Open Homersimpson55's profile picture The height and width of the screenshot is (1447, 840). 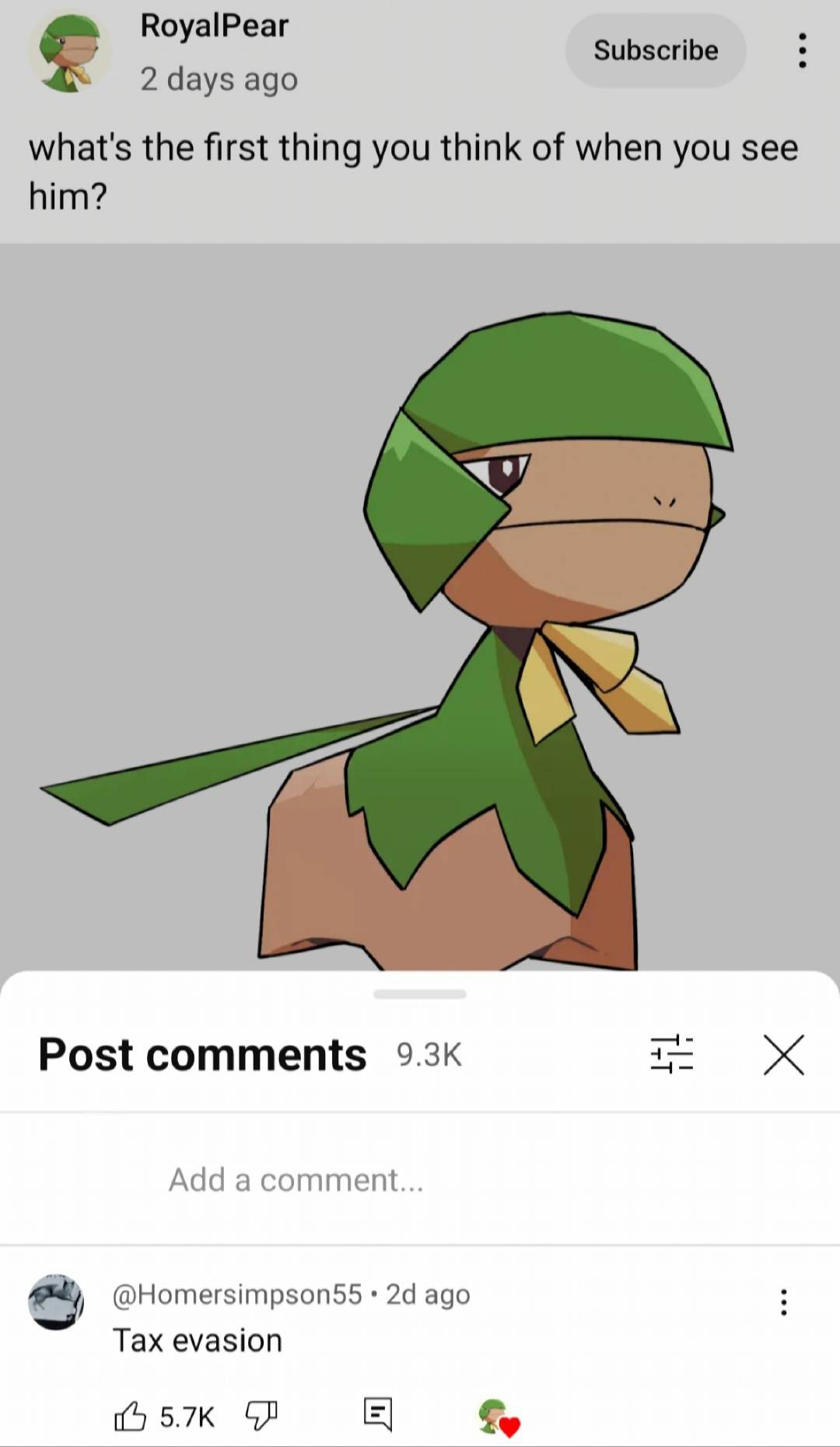[56, 1302]
